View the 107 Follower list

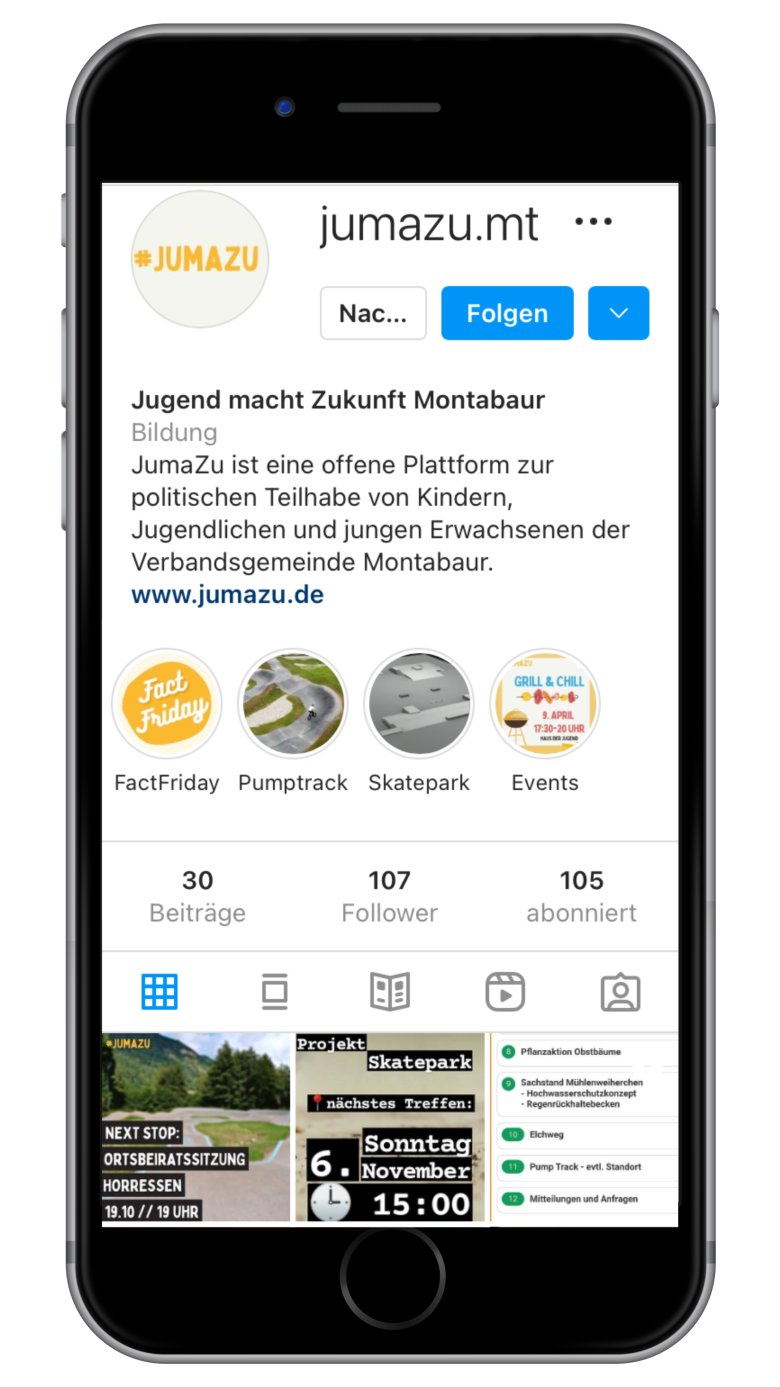point(389,895)
